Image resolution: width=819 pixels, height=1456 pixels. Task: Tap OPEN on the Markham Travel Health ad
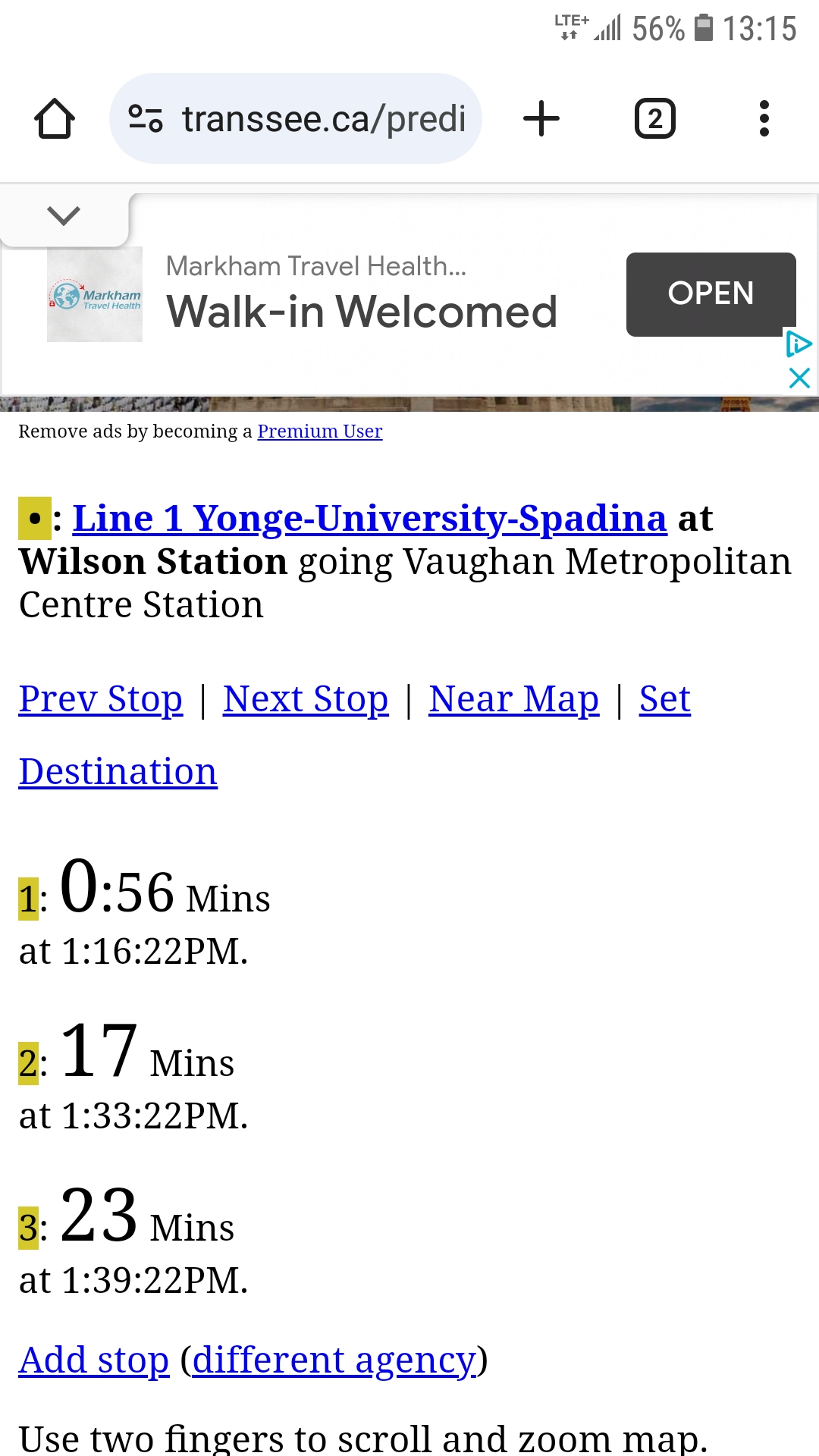(x=711, y=293)
